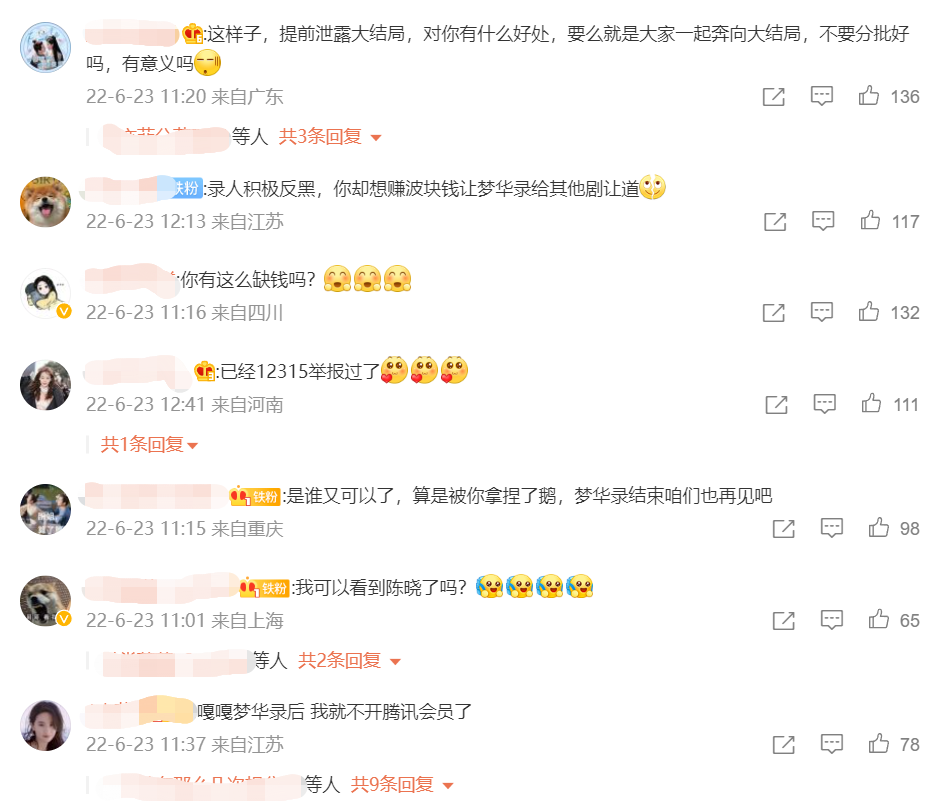Reply to the 腾讯会员 comment
Viewport: 949px width, 801px height.
tap(831, 744)
